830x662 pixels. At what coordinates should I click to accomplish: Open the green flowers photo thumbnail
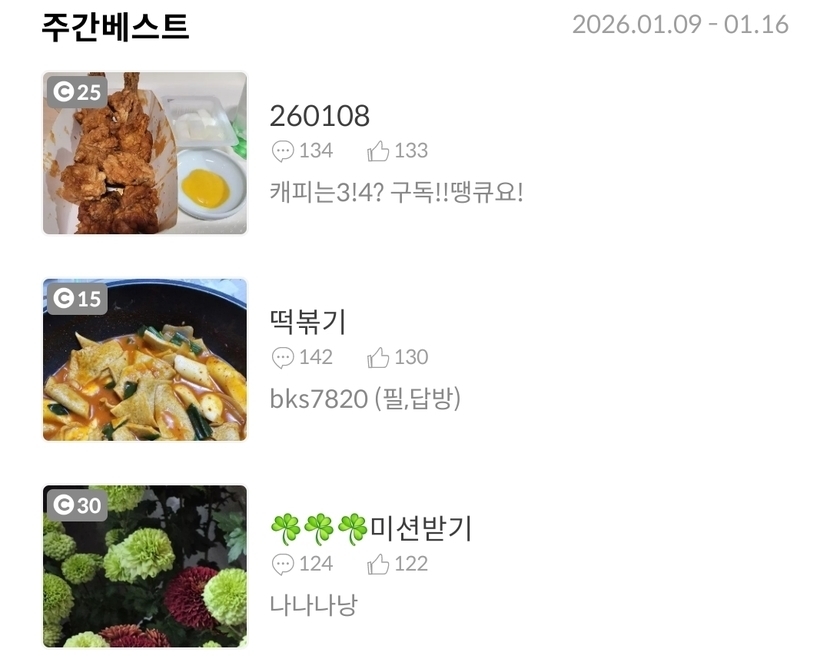click(144, 566)
